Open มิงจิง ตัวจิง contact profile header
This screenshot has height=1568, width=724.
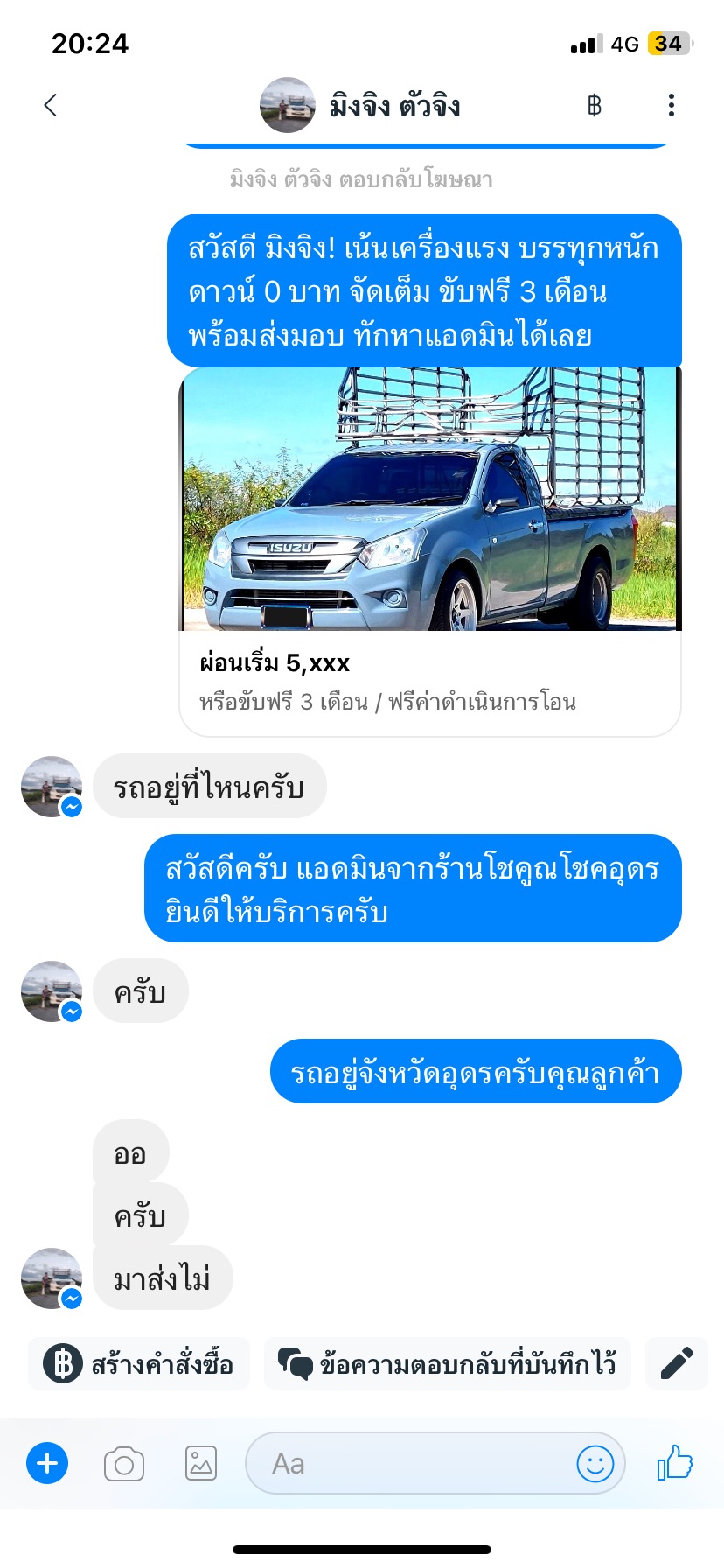pyautogui.click(x=360, y=106)
